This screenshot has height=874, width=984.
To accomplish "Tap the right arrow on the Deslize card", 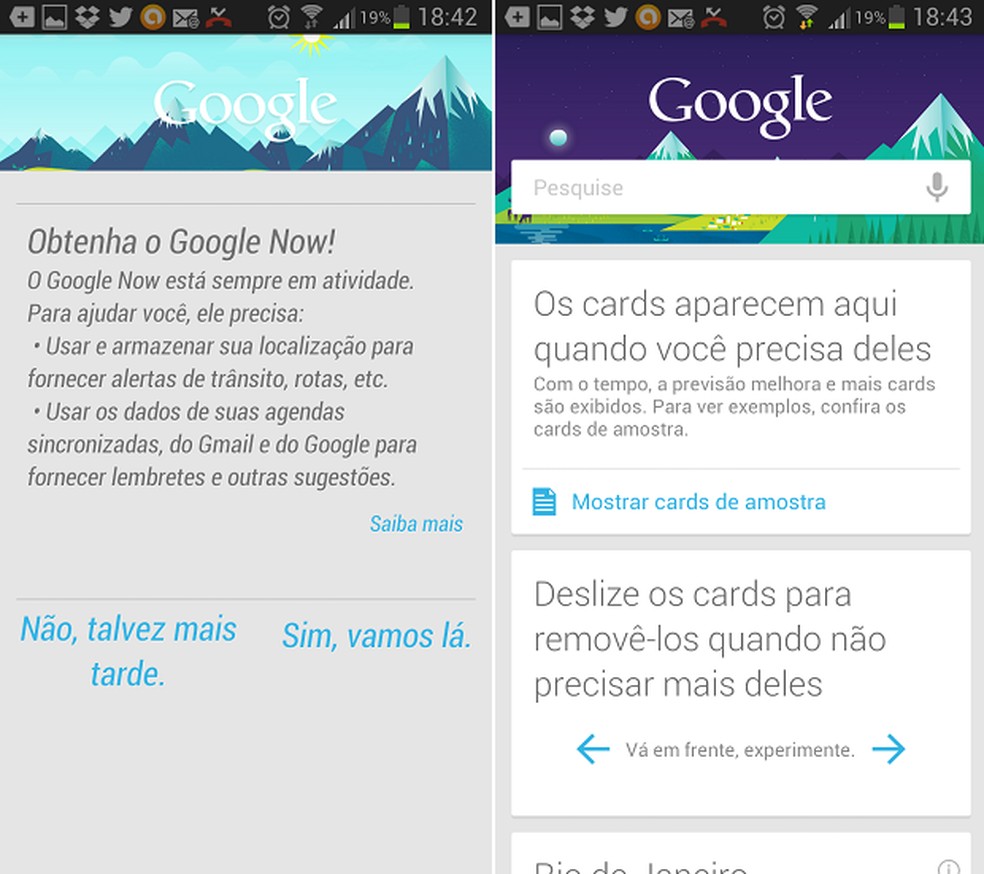I will point(888,749).
